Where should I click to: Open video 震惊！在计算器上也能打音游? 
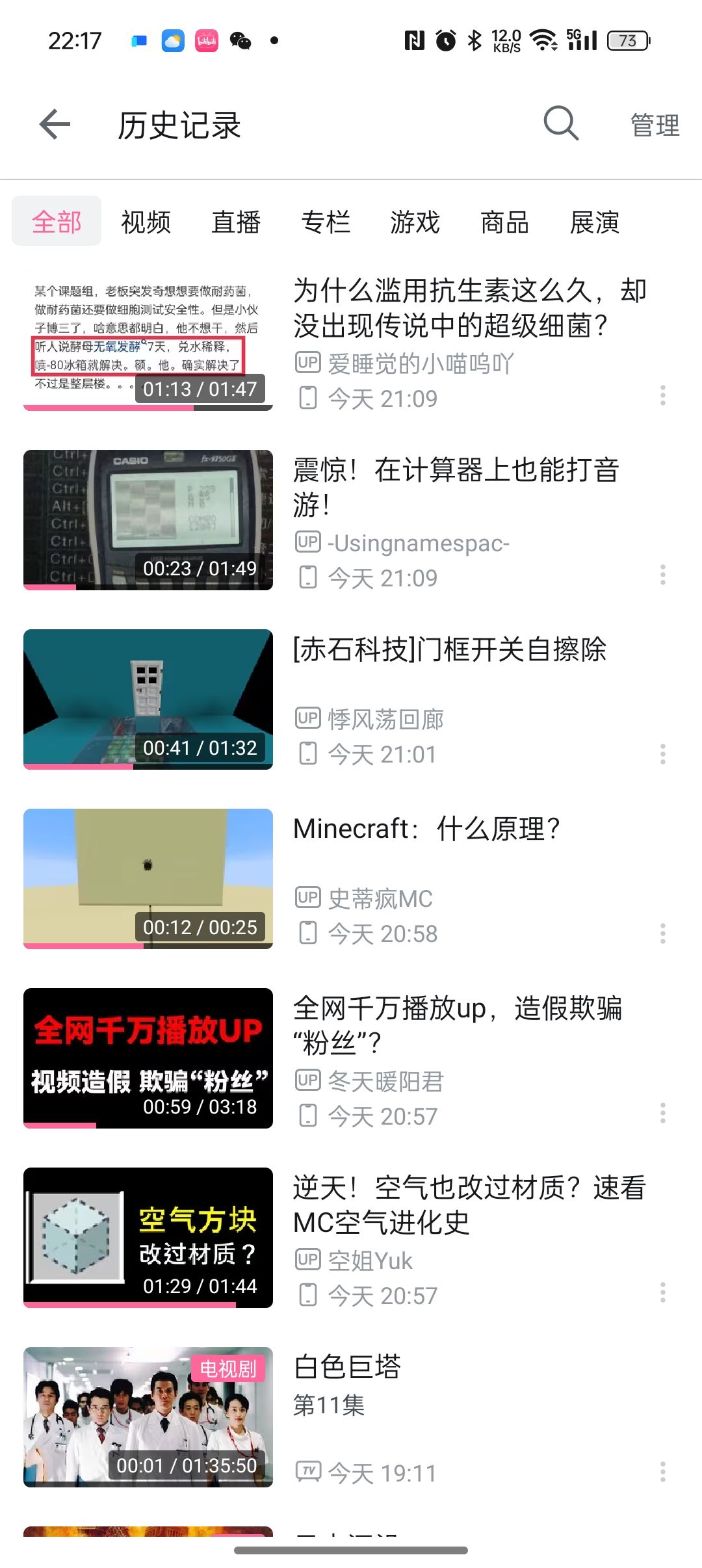[x=455, y=488]
